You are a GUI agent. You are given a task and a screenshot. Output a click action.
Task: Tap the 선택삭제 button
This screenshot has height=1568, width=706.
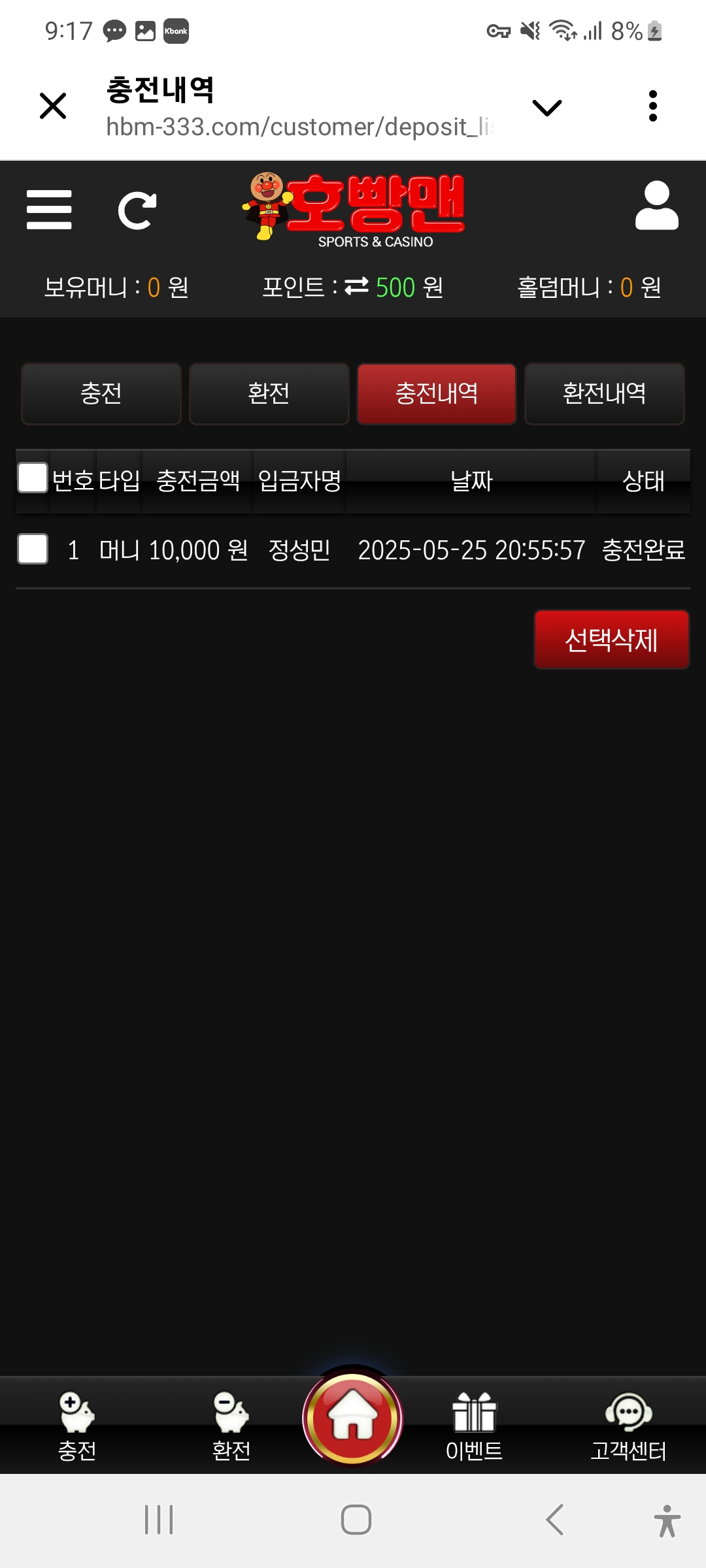pyautogui.click(x=611, y=640)
